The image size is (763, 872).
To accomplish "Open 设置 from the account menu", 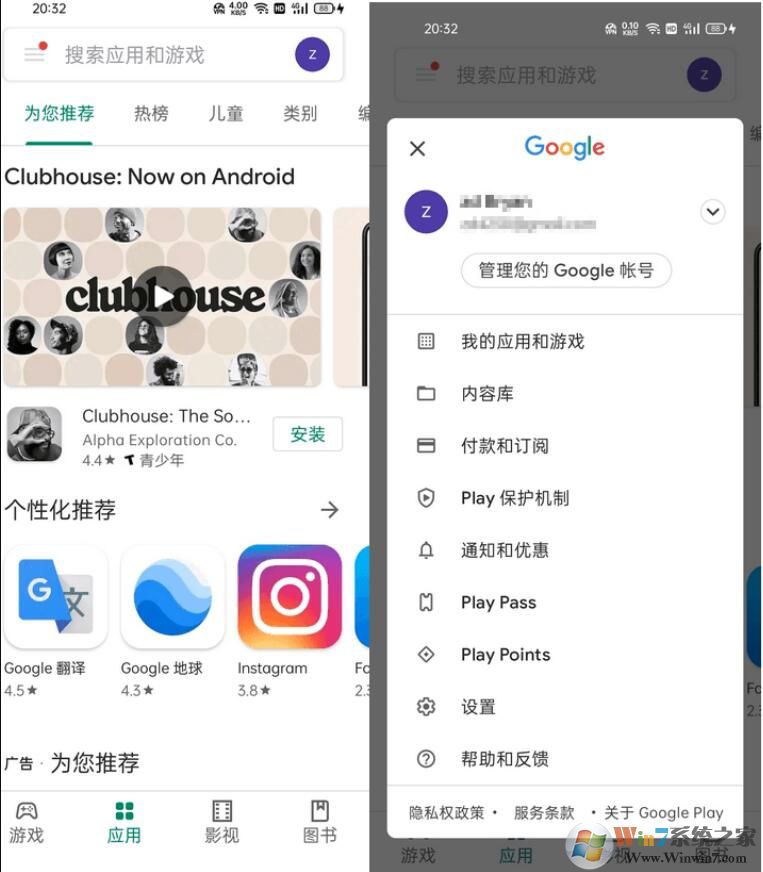I will 478,707.
